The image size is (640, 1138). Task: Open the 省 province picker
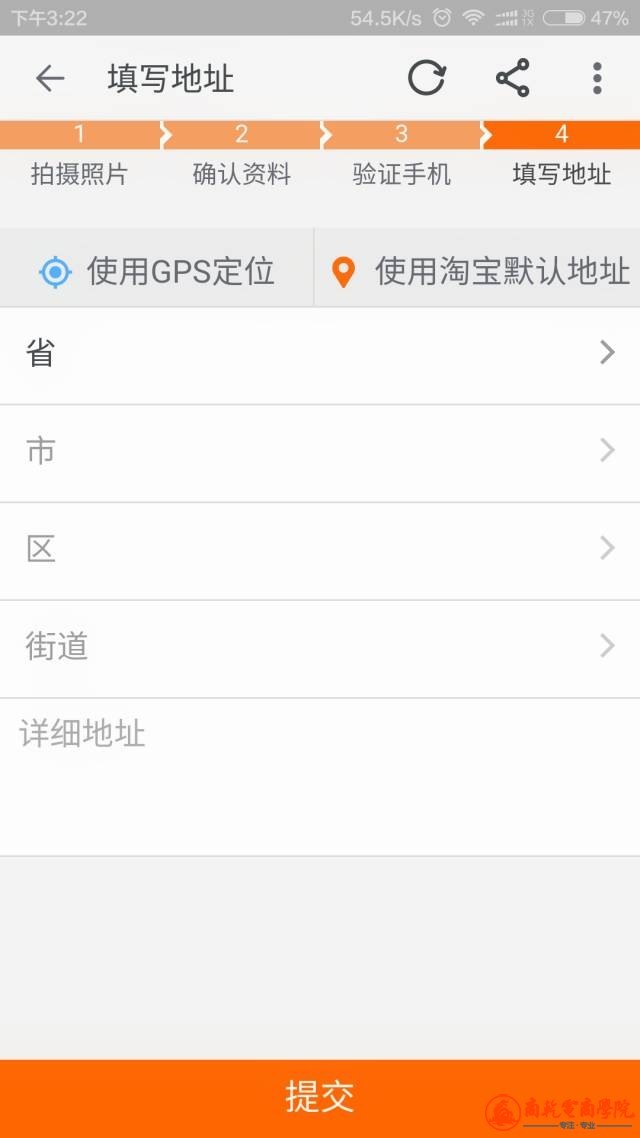[x=320, y=353]
